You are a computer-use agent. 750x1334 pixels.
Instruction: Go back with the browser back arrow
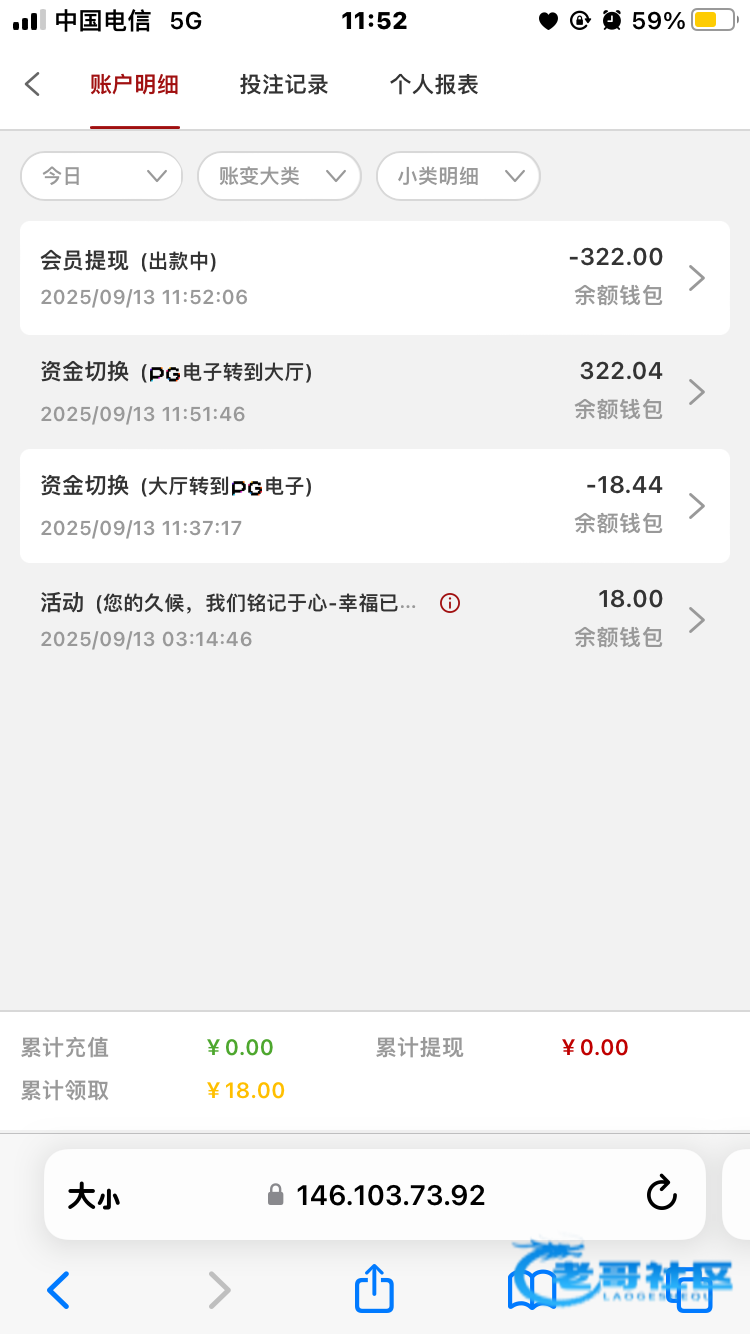pos(59,1290)
